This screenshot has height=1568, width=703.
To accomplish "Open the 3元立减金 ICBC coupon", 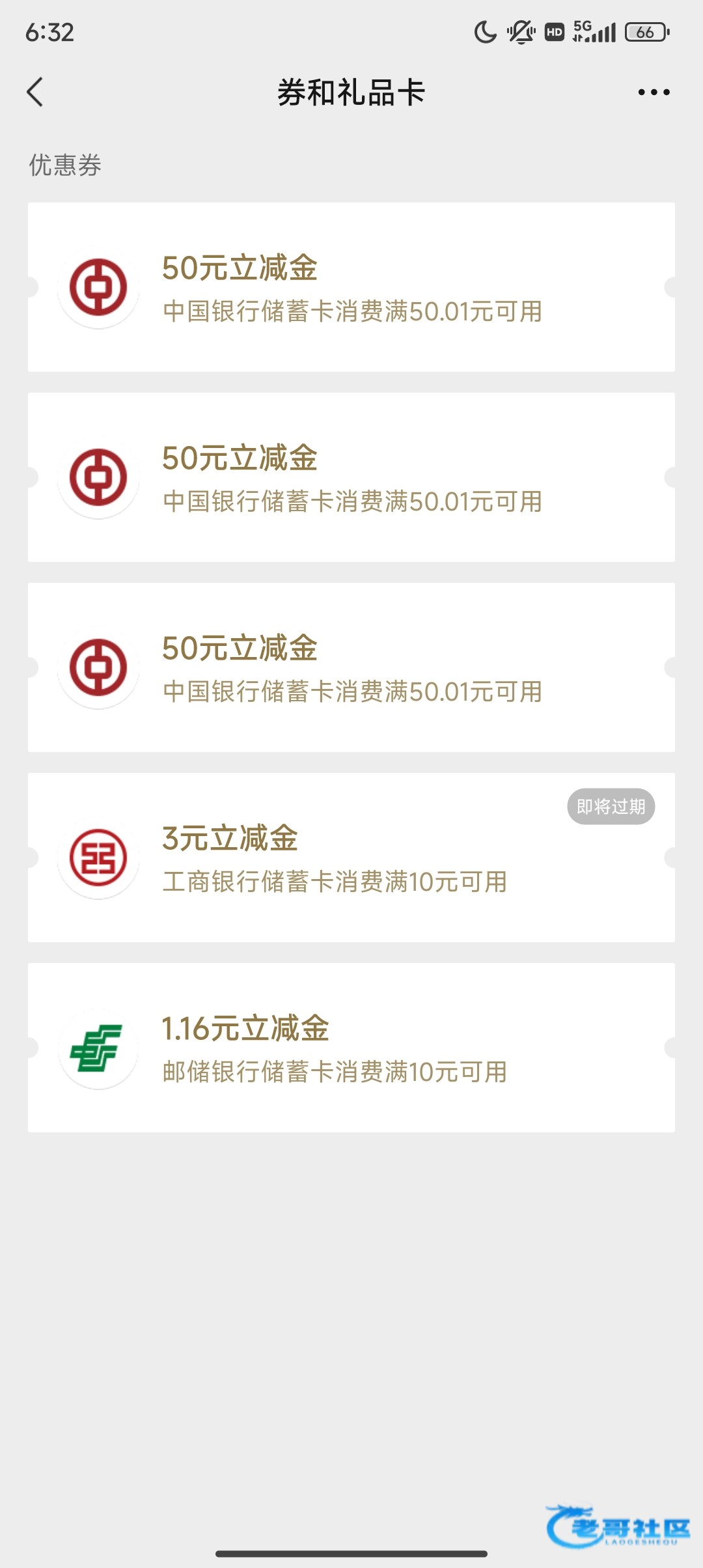I will pyautogui.click(x=351, y=858).
